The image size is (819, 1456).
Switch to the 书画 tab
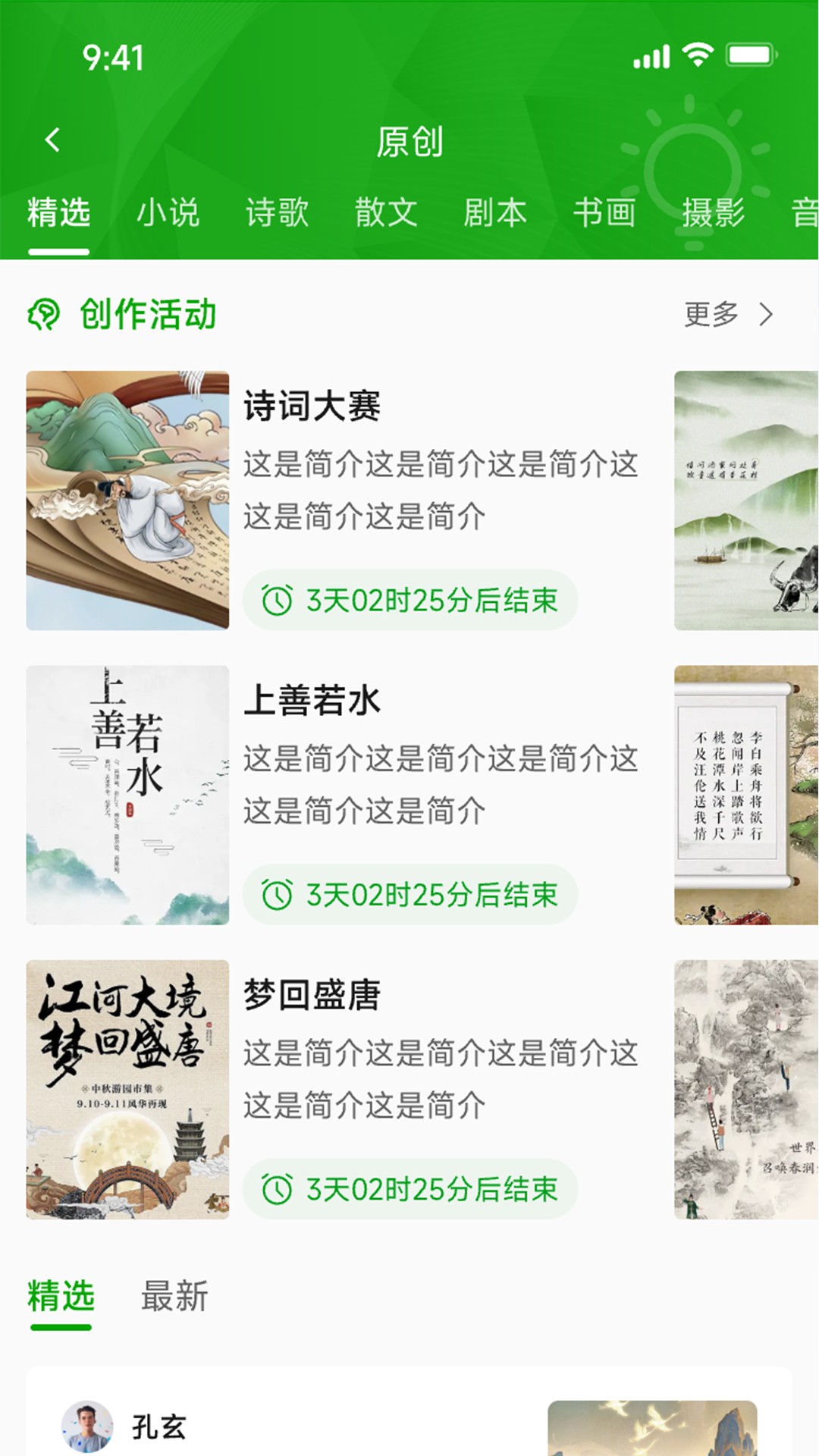[604, 212]
